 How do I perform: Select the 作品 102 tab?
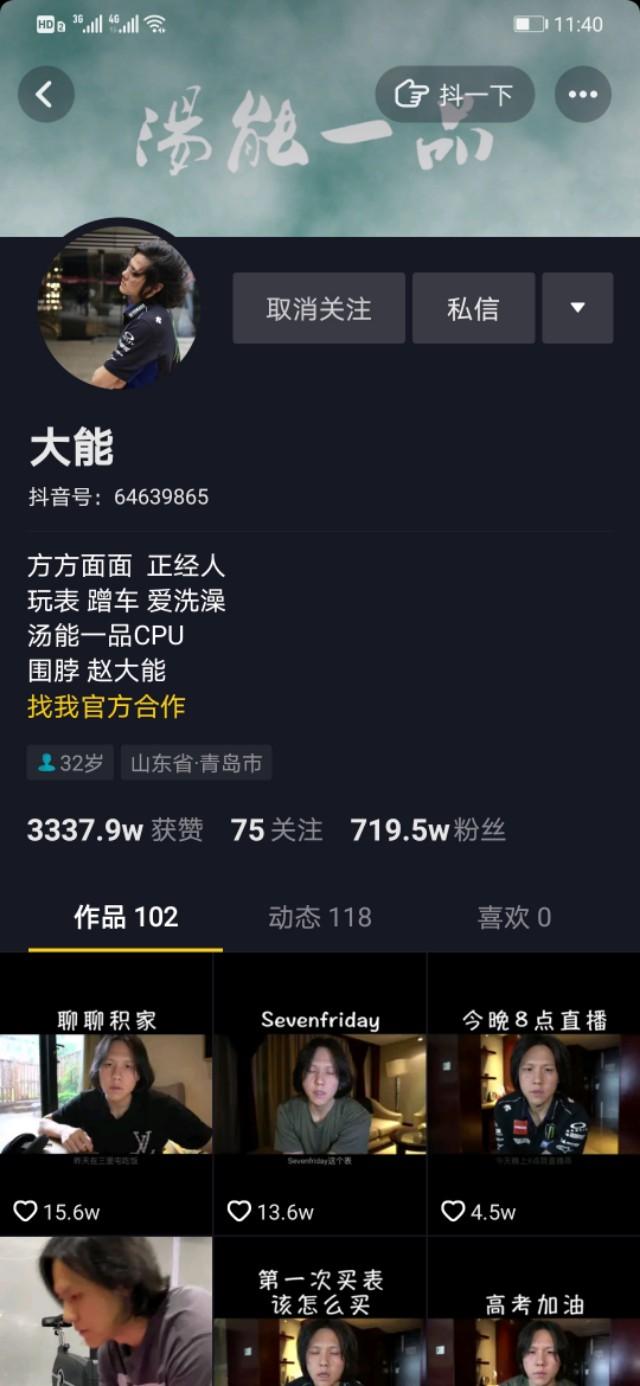point(125,917)
